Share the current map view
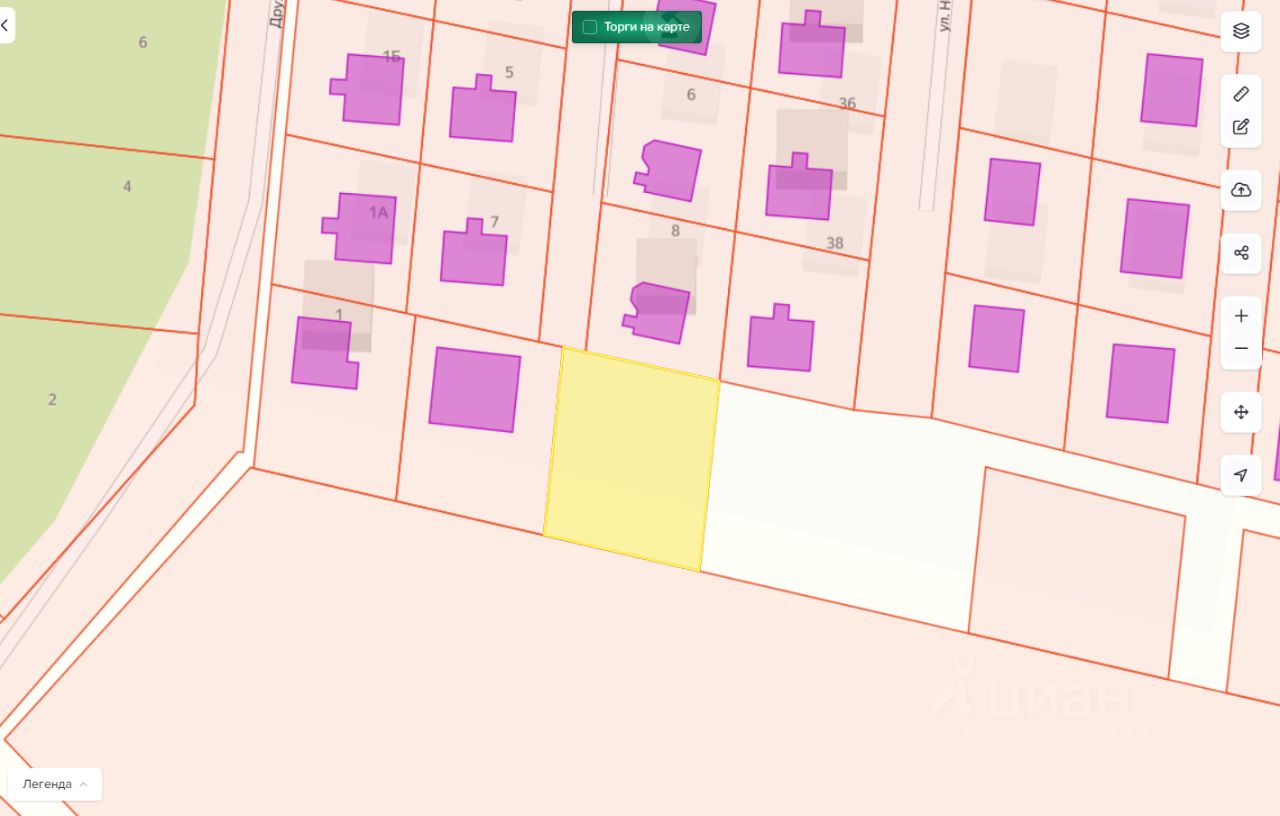The height and width of the screenshot is (816, 1280). tap(1241, 253)
